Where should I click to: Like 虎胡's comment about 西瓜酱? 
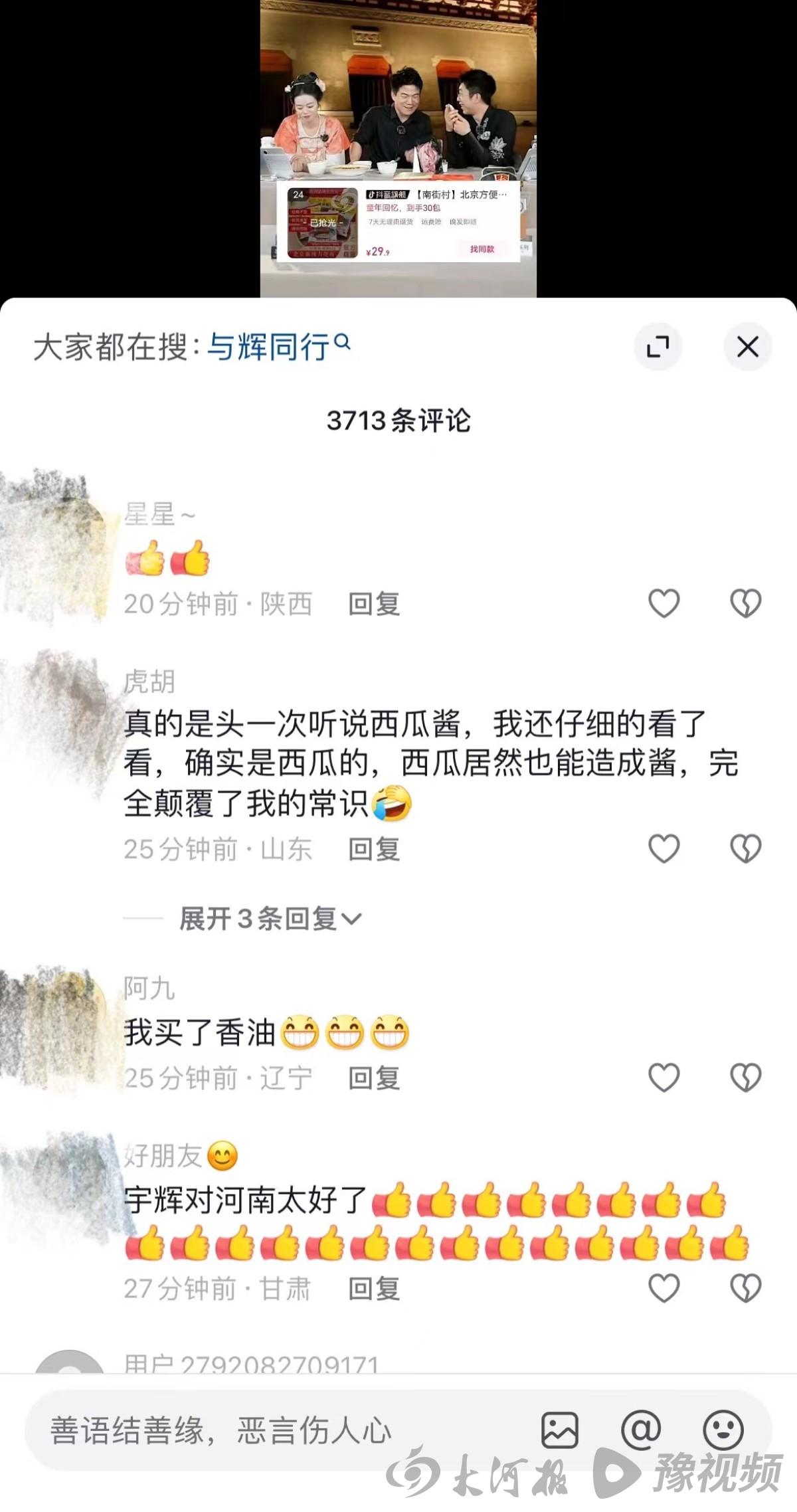coord(664,848)
